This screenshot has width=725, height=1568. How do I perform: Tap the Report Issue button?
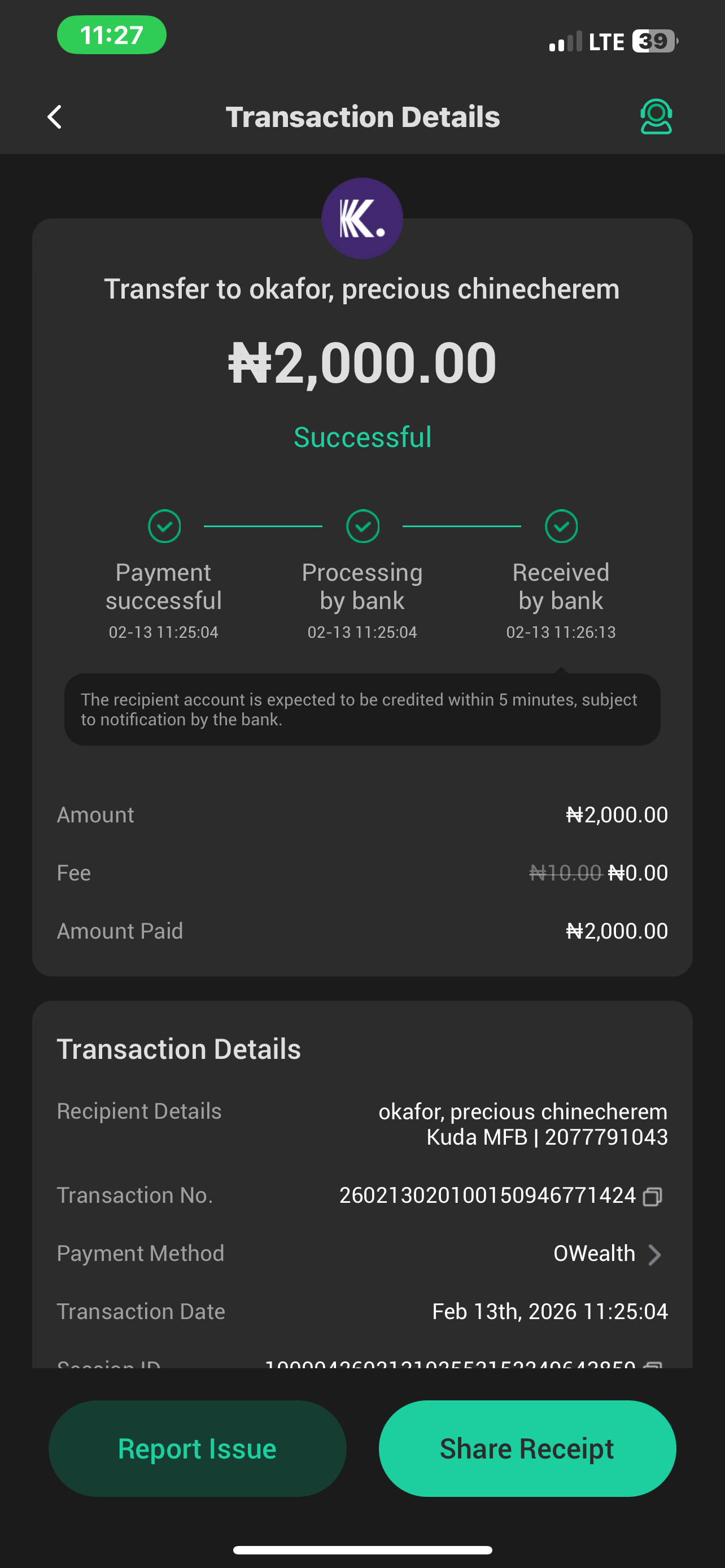coord(197,1449)
